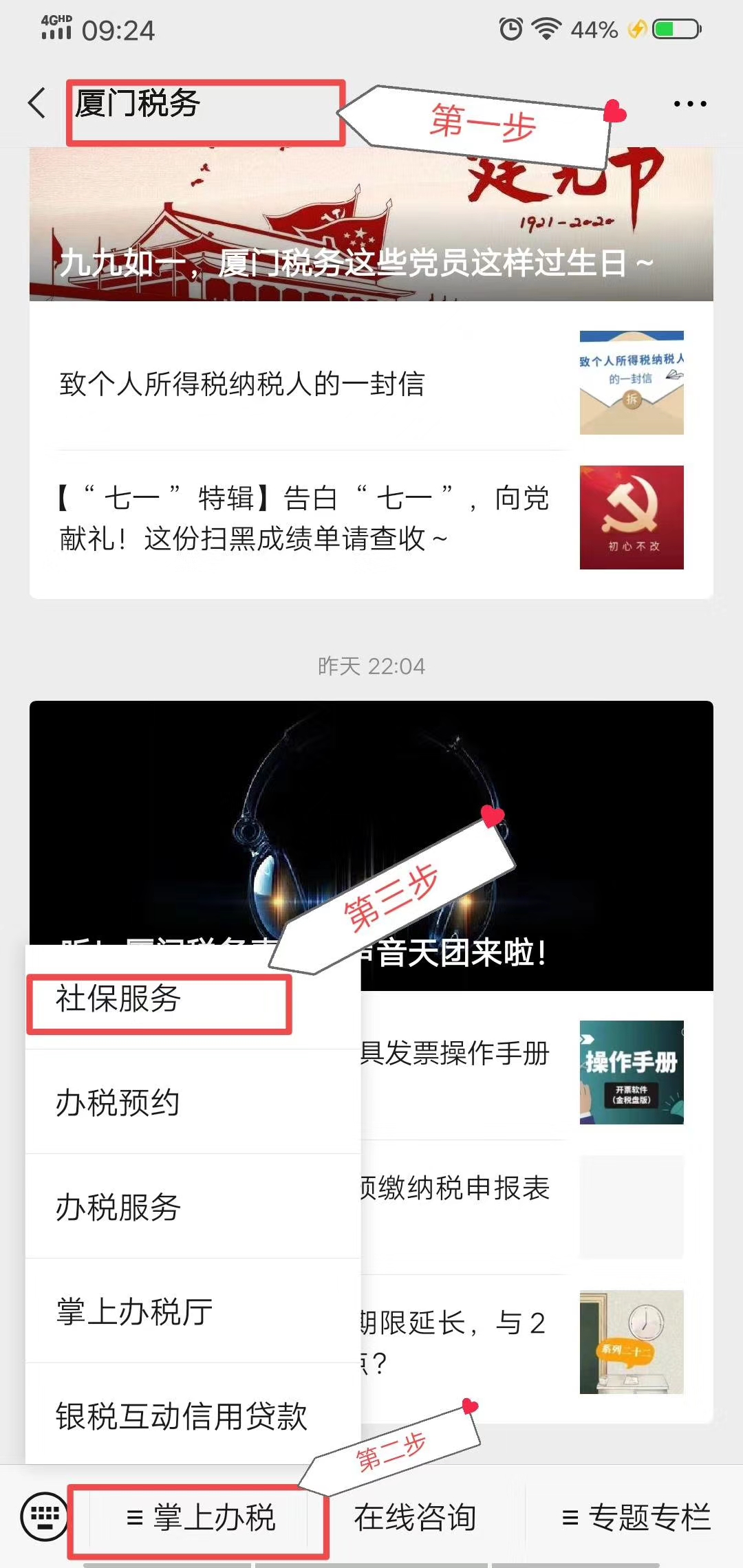Open the three-dot overflow menu
Screen dimensions: 743x1568
click(x=689, y=104)
